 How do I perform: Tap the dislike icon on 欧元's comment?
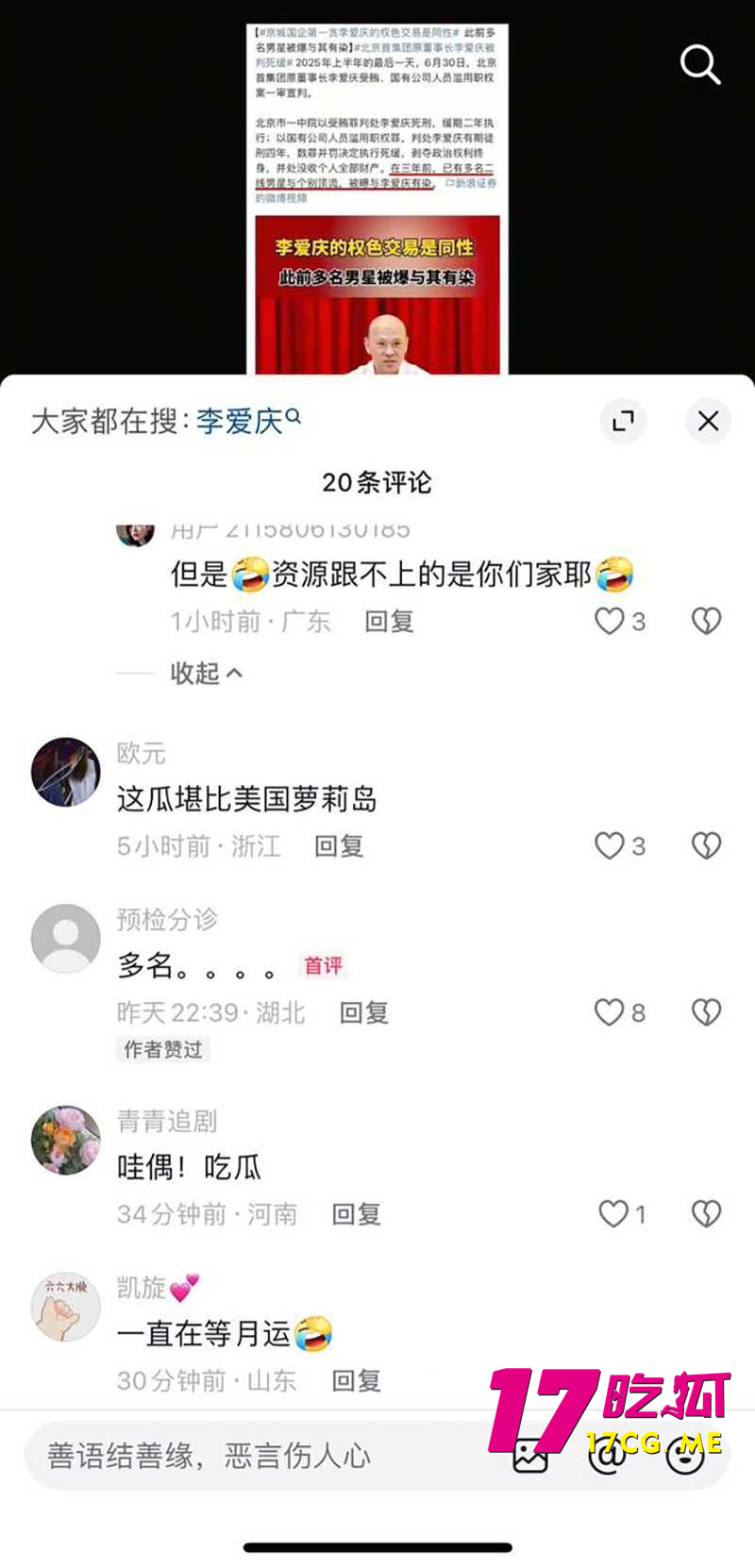click(705, 844)
